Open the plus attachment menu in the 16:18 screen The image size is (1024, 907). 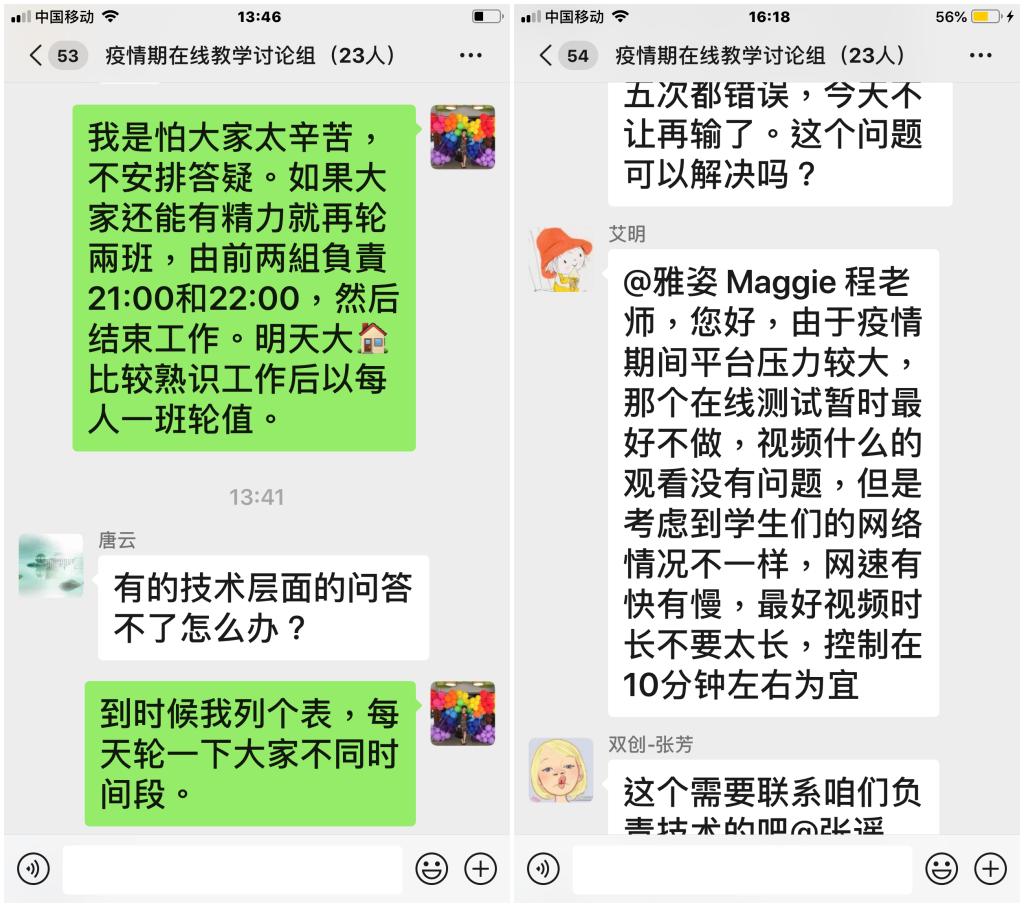(990, 869)
